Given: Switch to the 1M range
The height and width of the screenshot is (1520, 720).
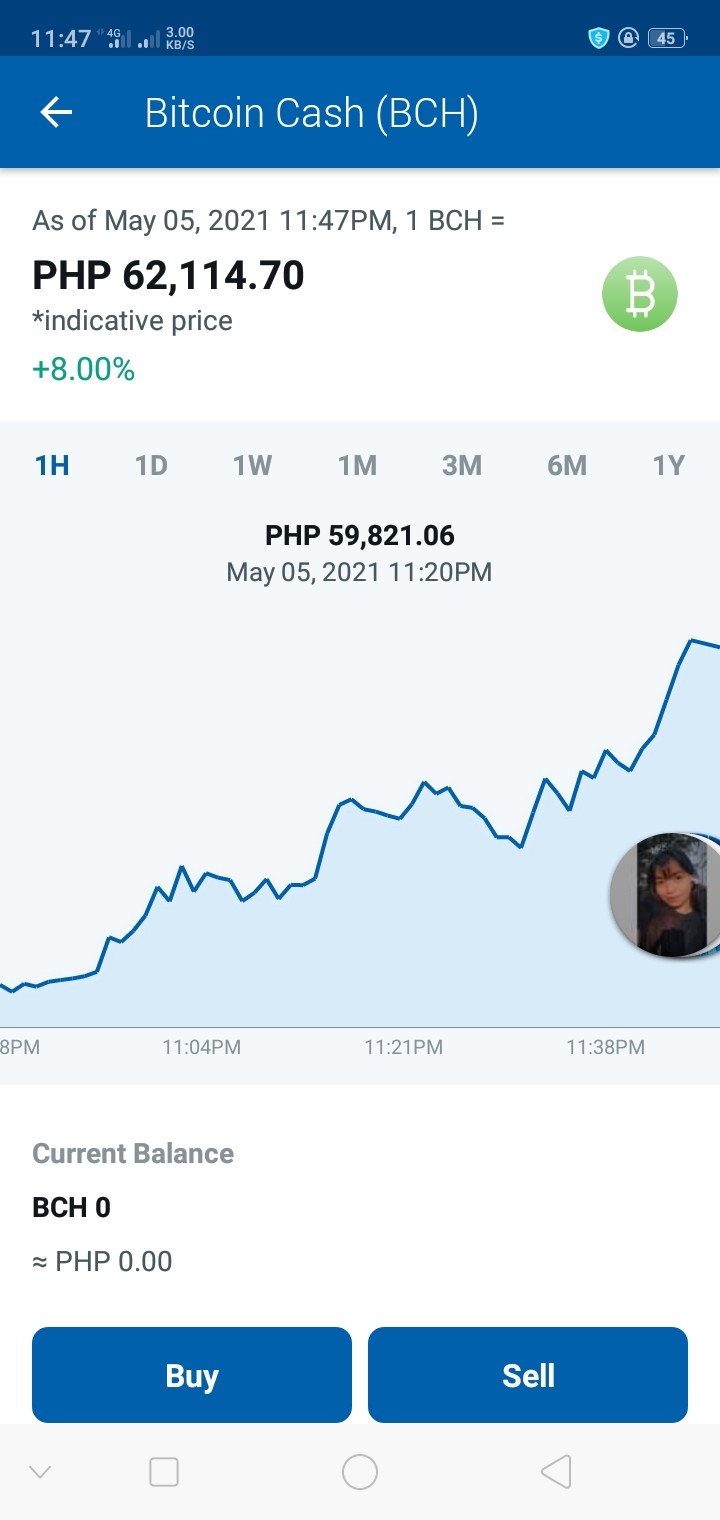Looking at the screenshot, I should click(357, 465).
